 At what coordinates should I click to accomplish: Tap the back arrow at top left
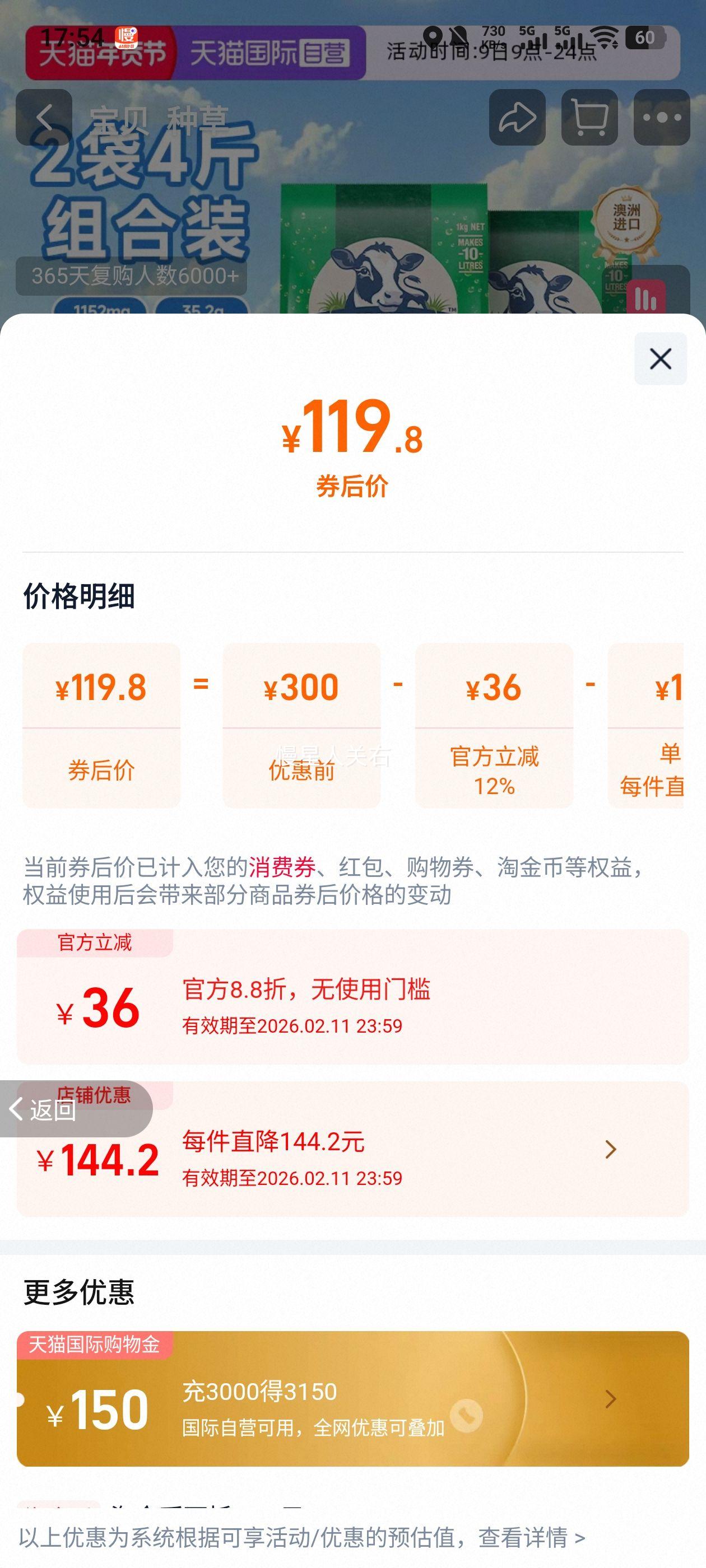click(x=44, y=117)
